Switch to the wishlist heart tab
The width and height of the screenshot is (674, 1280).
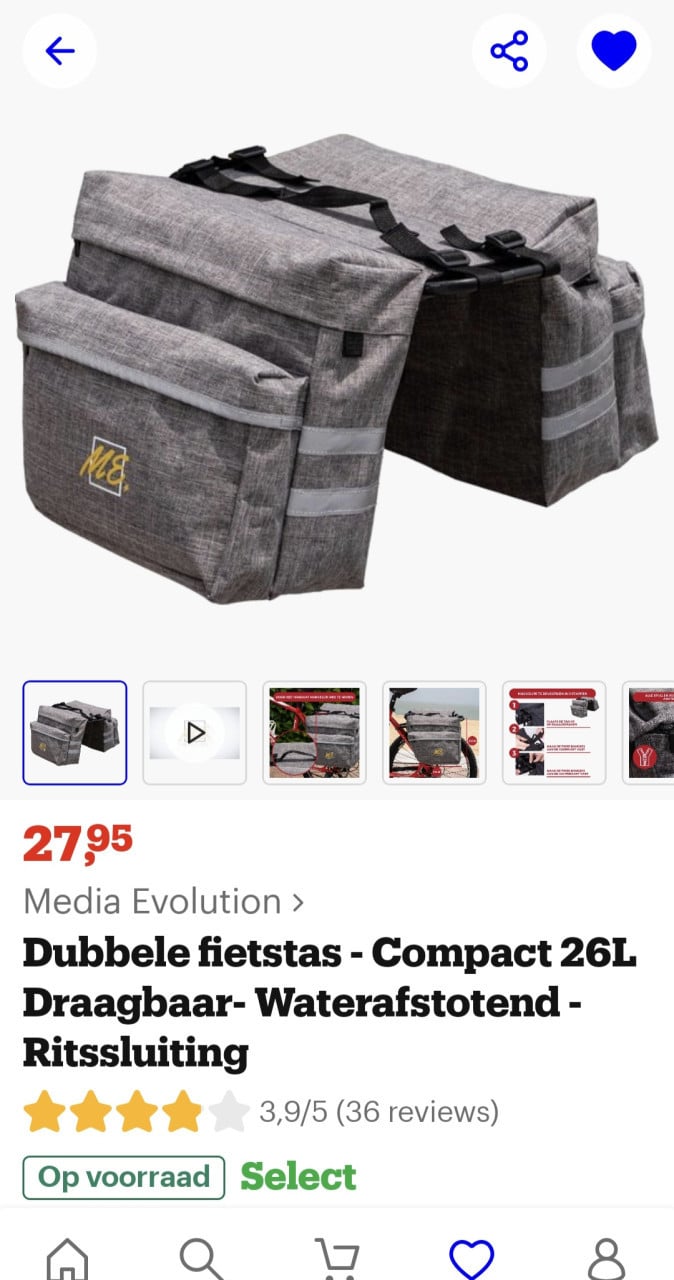pos(471,1258)
